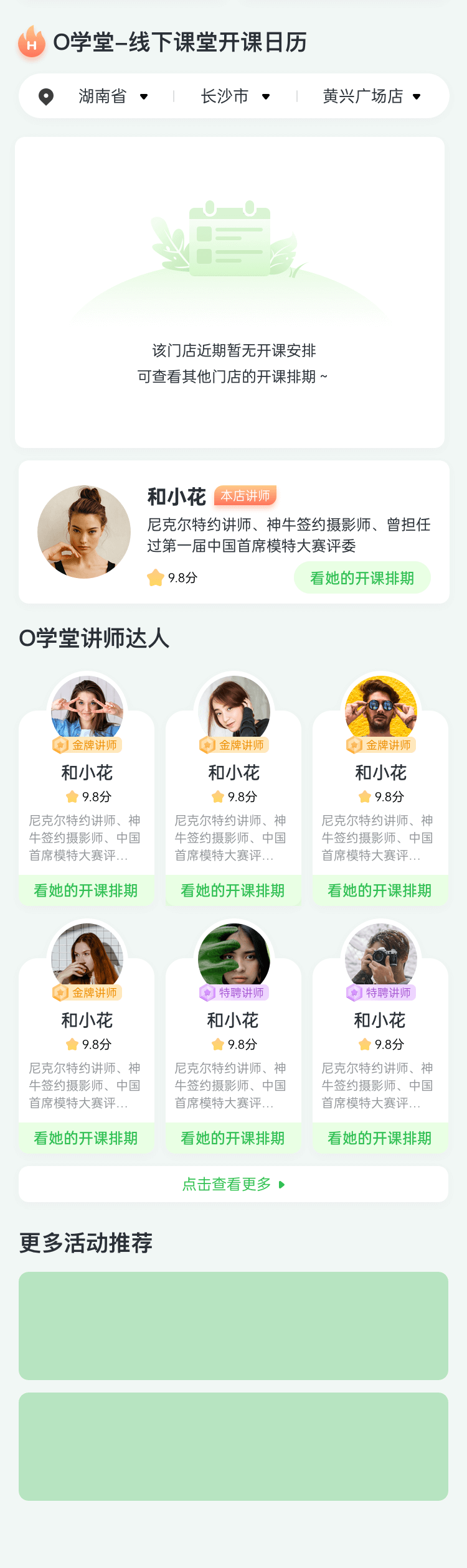Tap 点击查看更多 to load more instructors
Image resolution: width=467 pixels, height=1568 pixels.
(233, 1184)
